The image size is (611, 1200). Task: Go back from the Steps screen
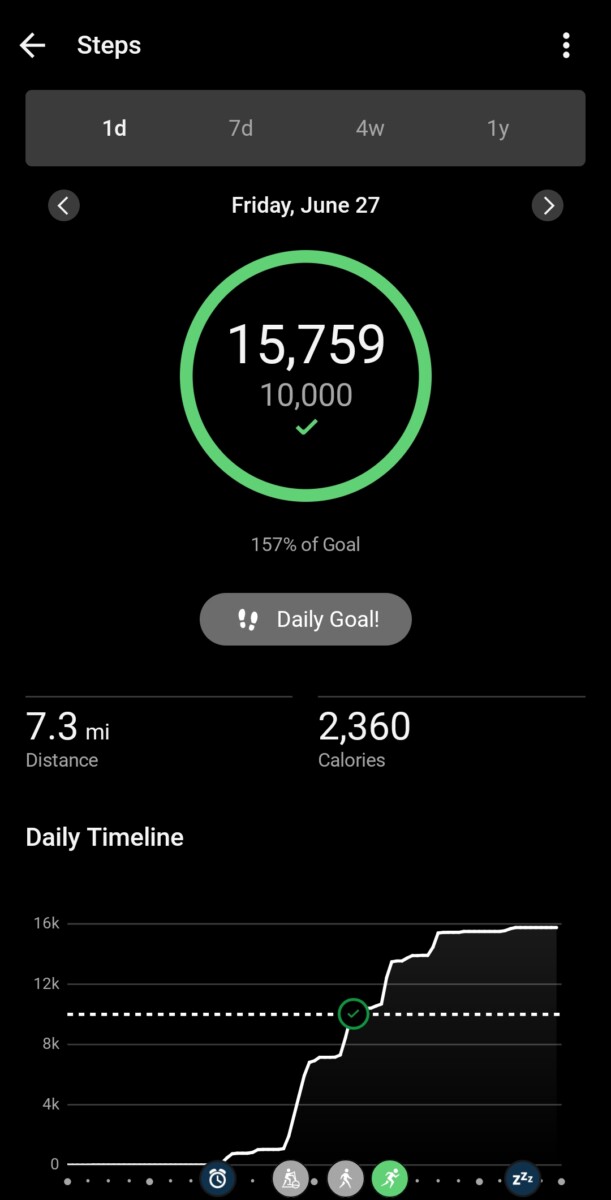(33, 45)
